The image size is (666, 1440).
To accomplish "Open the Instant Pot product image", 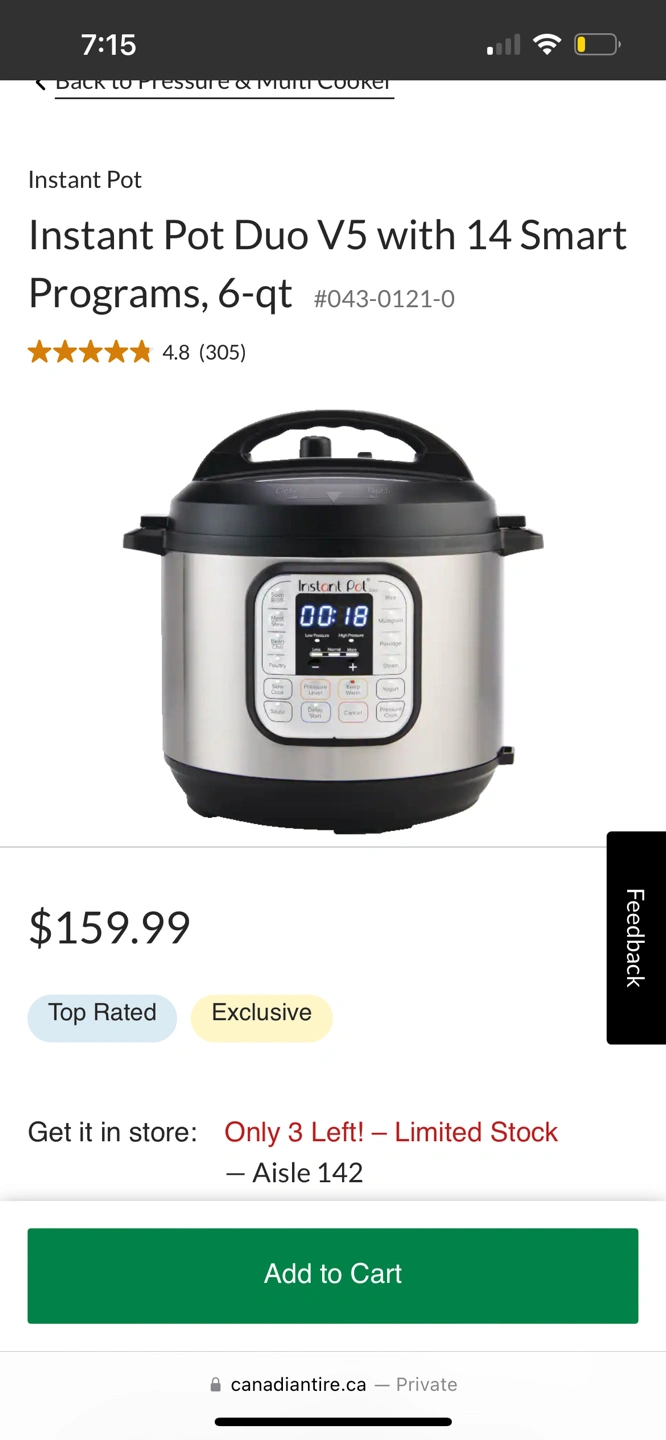I will point(333,620).
